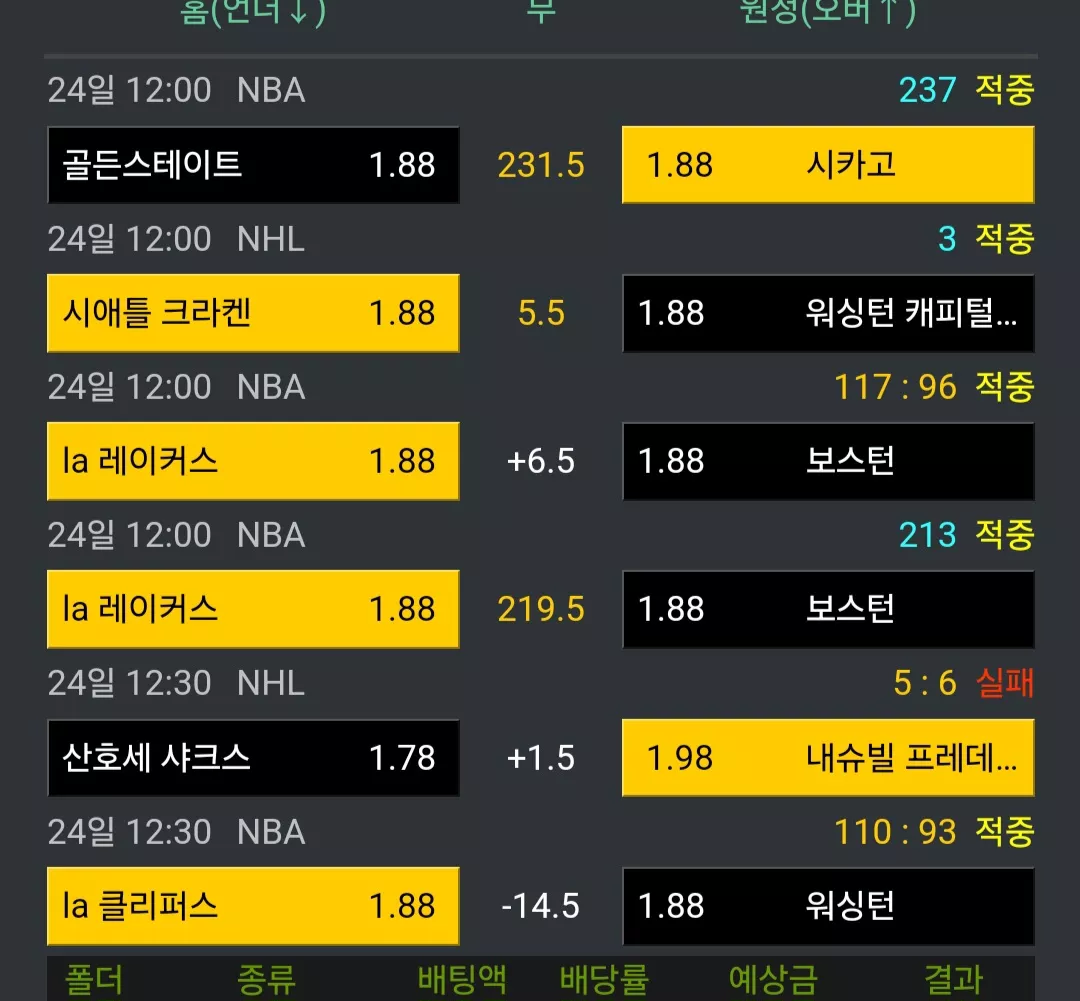The height and width of the screenshot is (1001, 1080).
Task: Select 골든스테이트 at 1.88 odds
Action: [253, 165]
